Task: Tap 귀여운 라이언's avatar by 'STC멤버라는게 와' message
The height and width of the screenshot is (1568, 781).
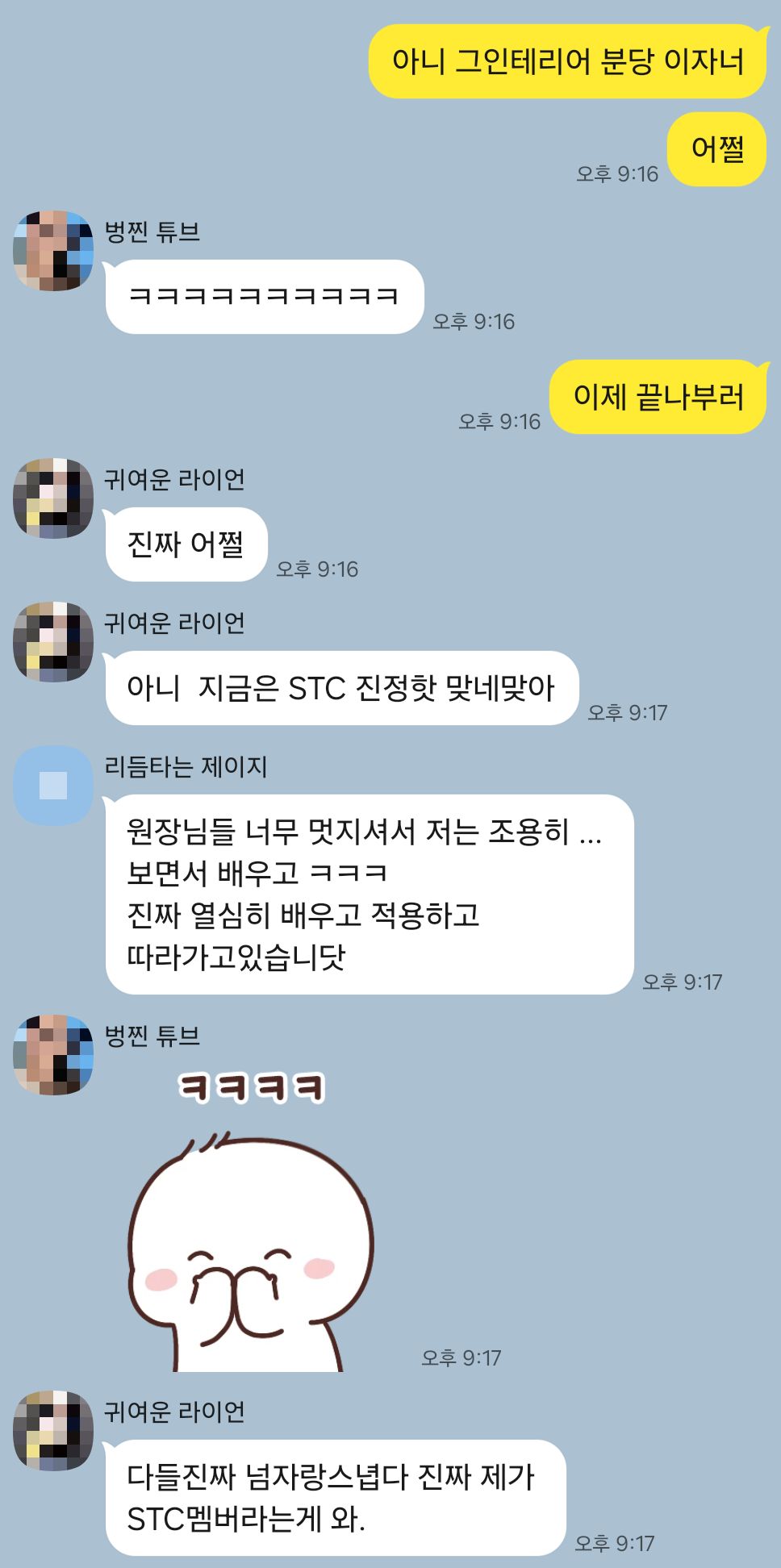Action: click(x=53, y=1431)
